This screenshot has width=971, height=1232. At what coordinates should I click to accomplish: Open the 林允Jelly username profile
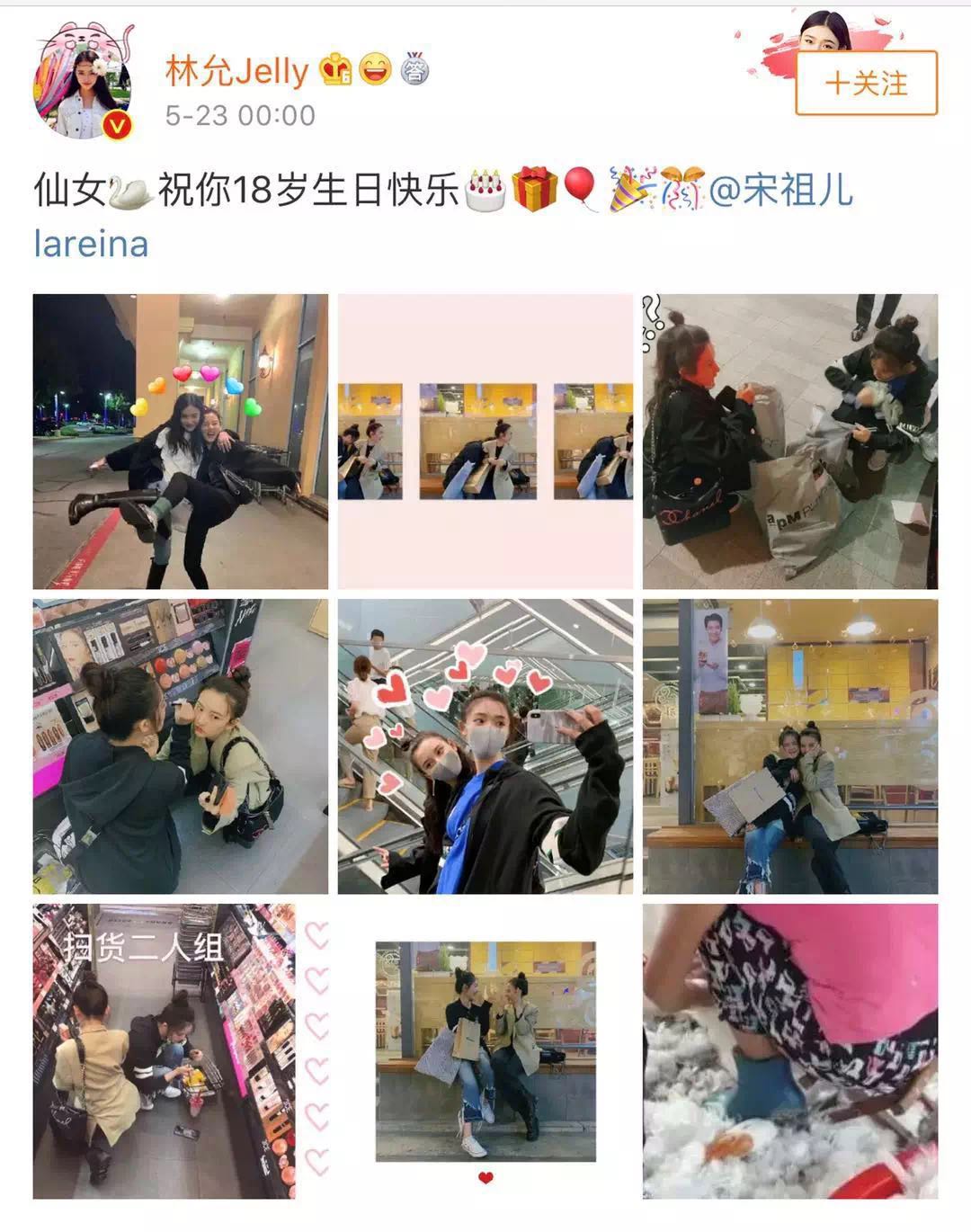[236, 70]
